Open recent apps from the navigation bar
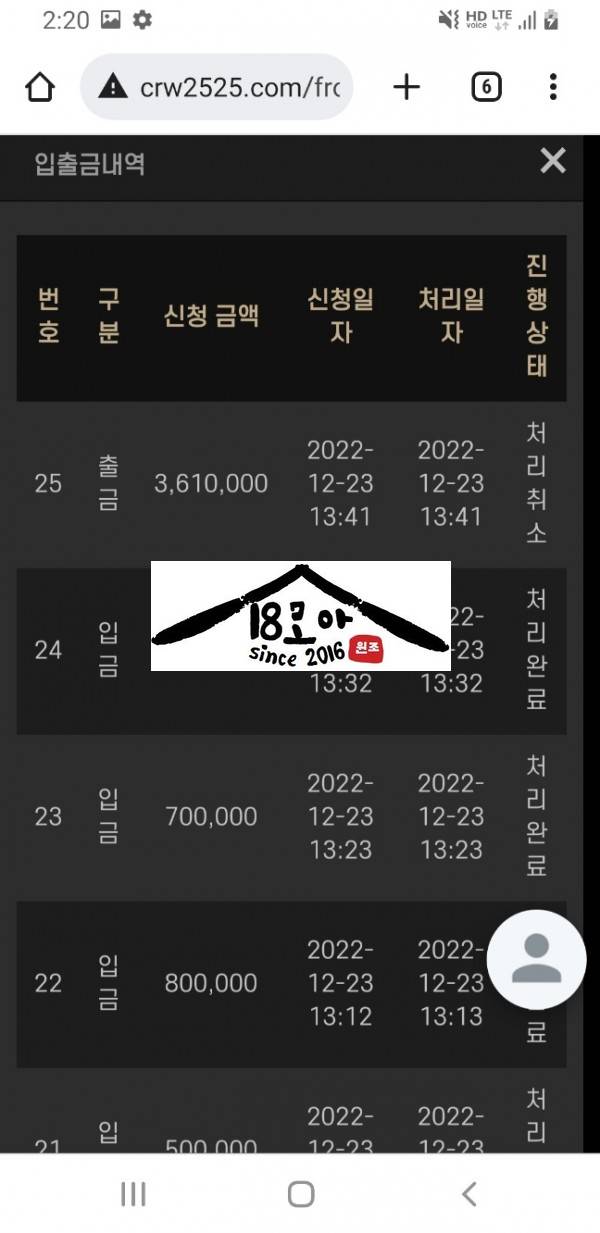Screen dimensions: 600x1233 click(x=133, y=1193)
